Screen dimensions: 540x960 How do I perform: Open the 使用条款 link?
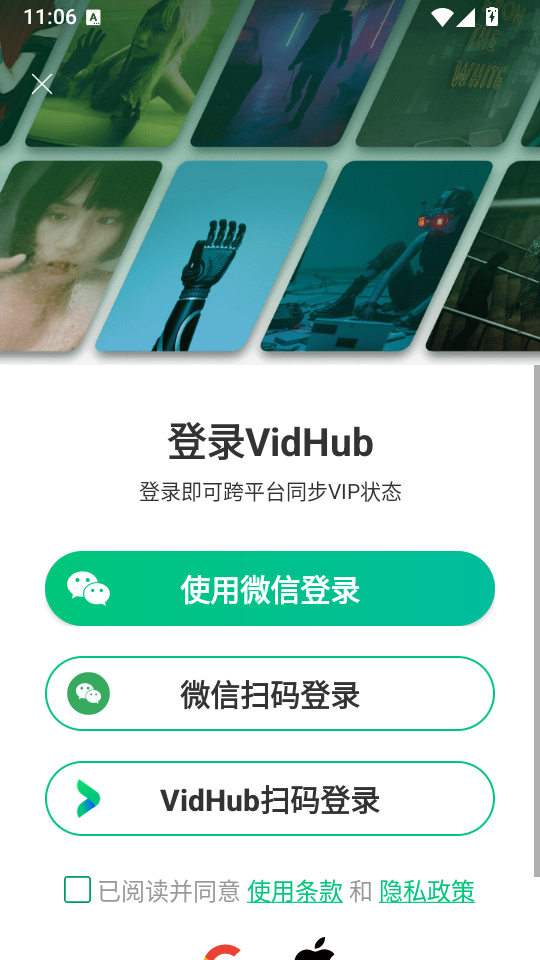pyautogui.click(x=294, y=891)
